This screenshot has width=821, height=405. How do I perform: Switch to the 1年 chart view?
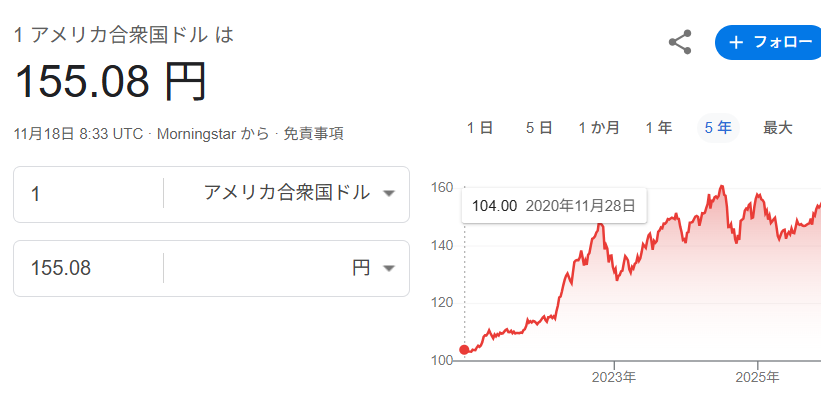(658, 127)
